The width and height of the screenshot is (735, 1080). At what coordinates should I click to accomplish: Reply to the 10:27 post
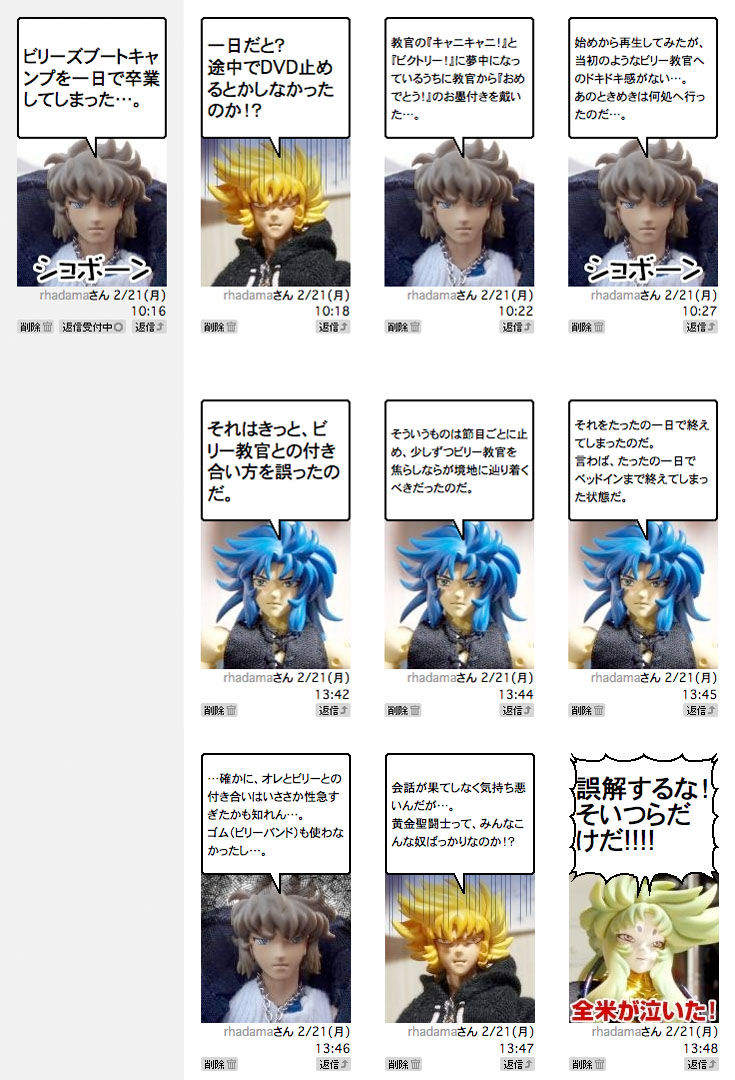click(x=701, y=327)
